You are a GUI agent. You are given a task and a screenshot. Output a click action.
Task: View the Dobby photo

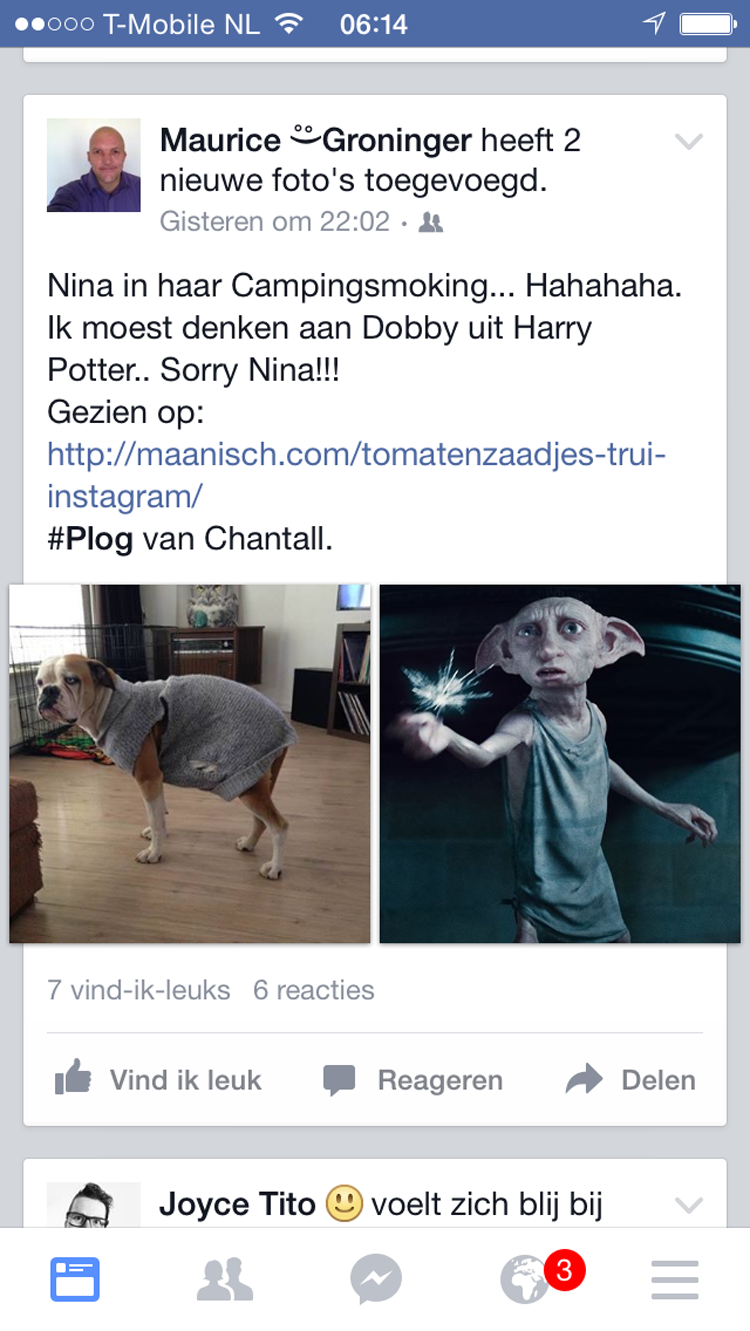tap(560, 763)
